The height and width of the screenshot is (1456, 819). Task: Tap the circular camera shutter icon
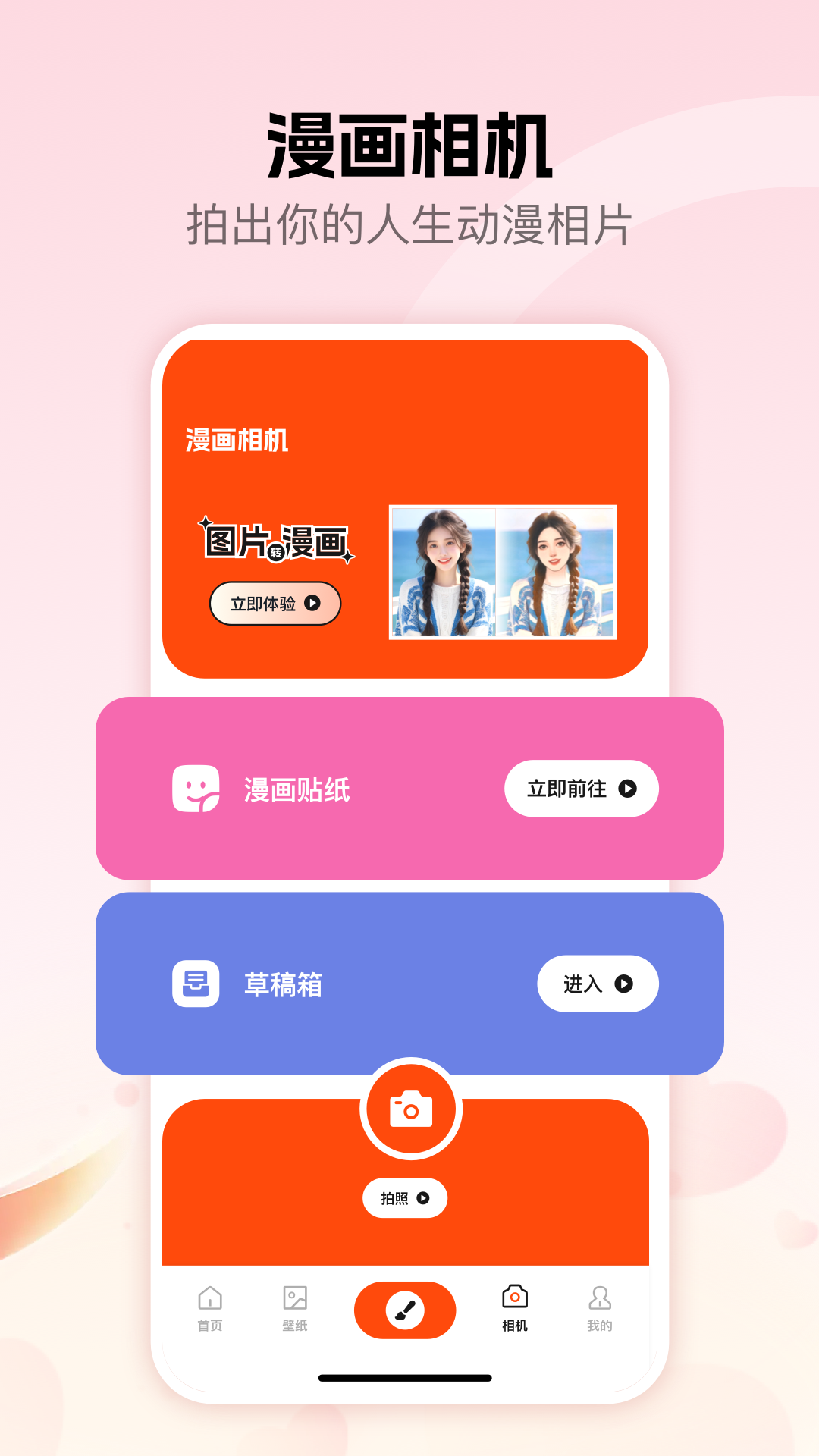[409, 1107]
